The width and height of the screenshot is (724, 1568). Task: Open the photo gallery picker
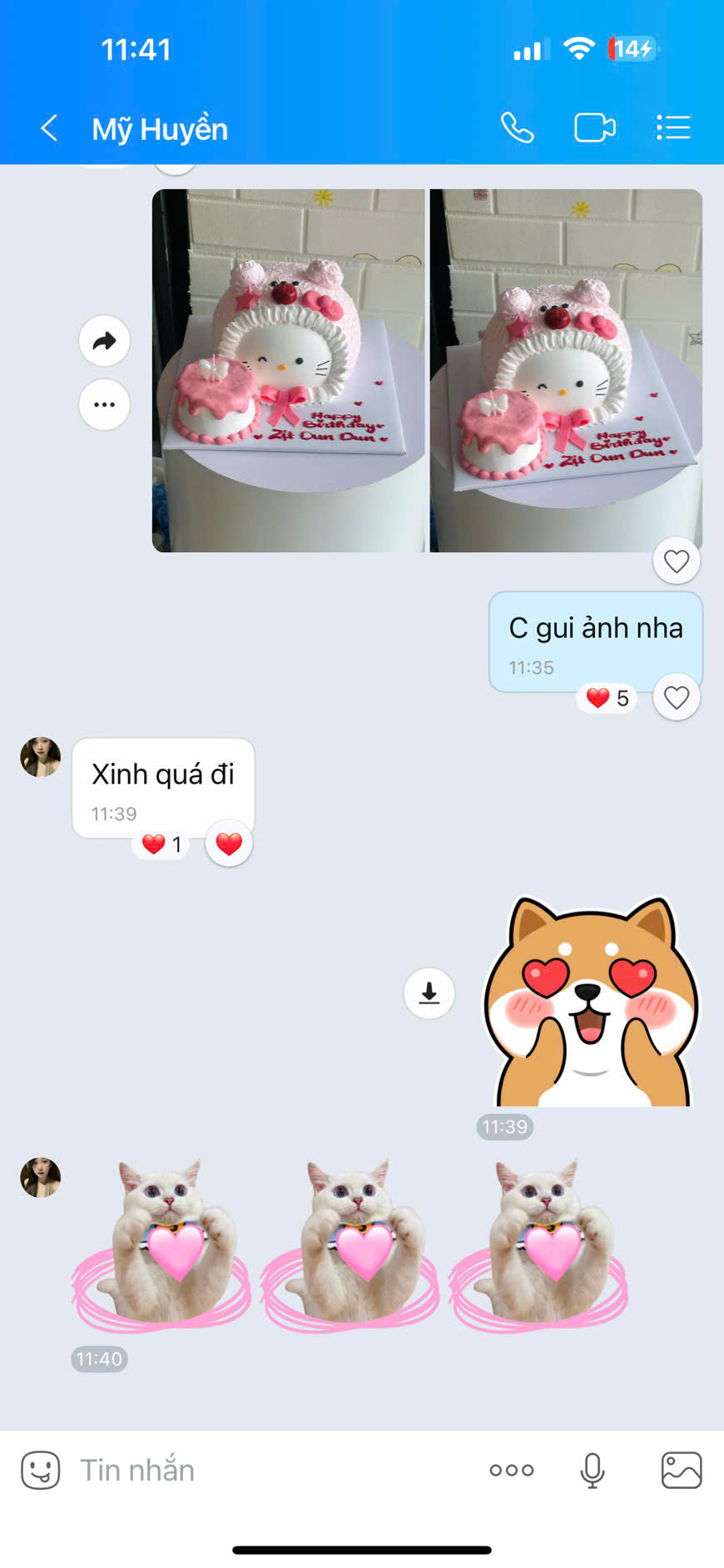681,1470
